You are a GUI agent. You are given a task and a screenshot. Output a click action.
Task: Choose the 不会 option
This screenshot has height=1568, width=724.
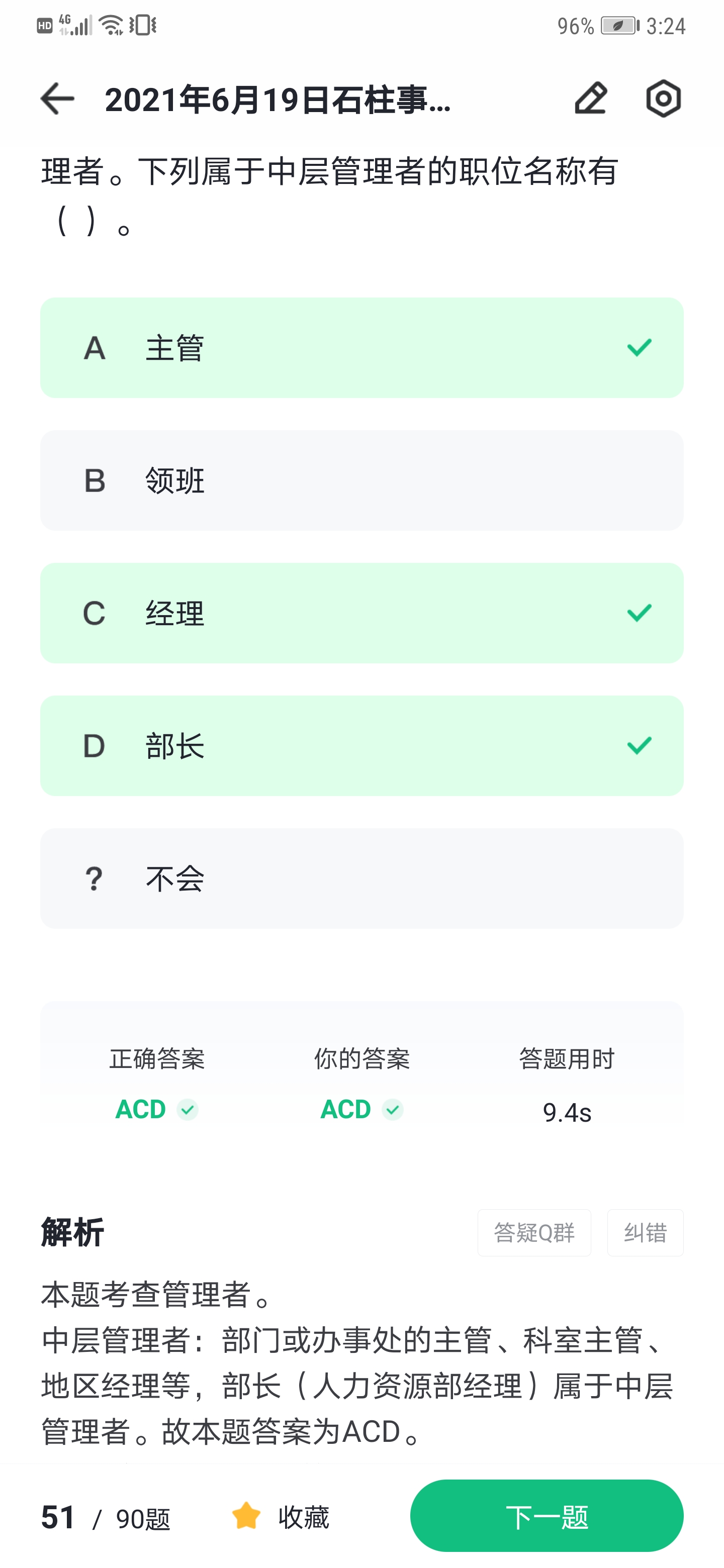[x=361, y=878]
